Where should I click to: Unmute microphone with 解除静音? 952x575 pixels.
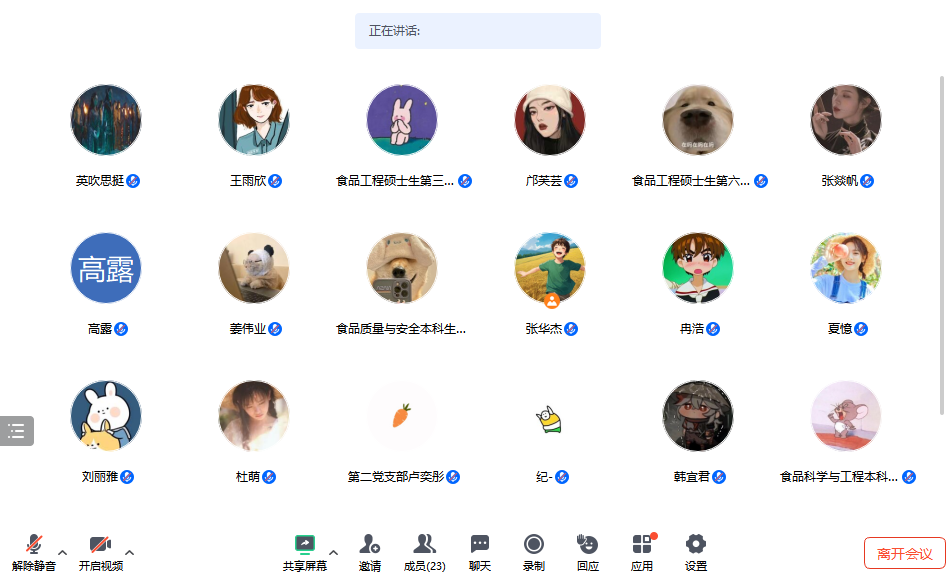click(x=34, y=551)
